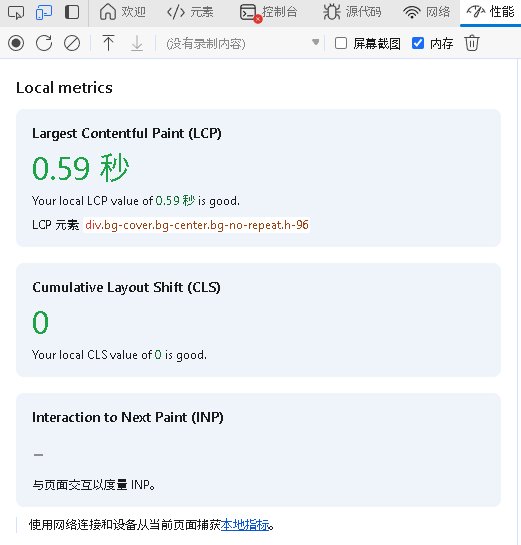Expand the 没有录制内容 recordings dropdown
The width and height of the screenshot is (521, 545).
coord(242,43)
